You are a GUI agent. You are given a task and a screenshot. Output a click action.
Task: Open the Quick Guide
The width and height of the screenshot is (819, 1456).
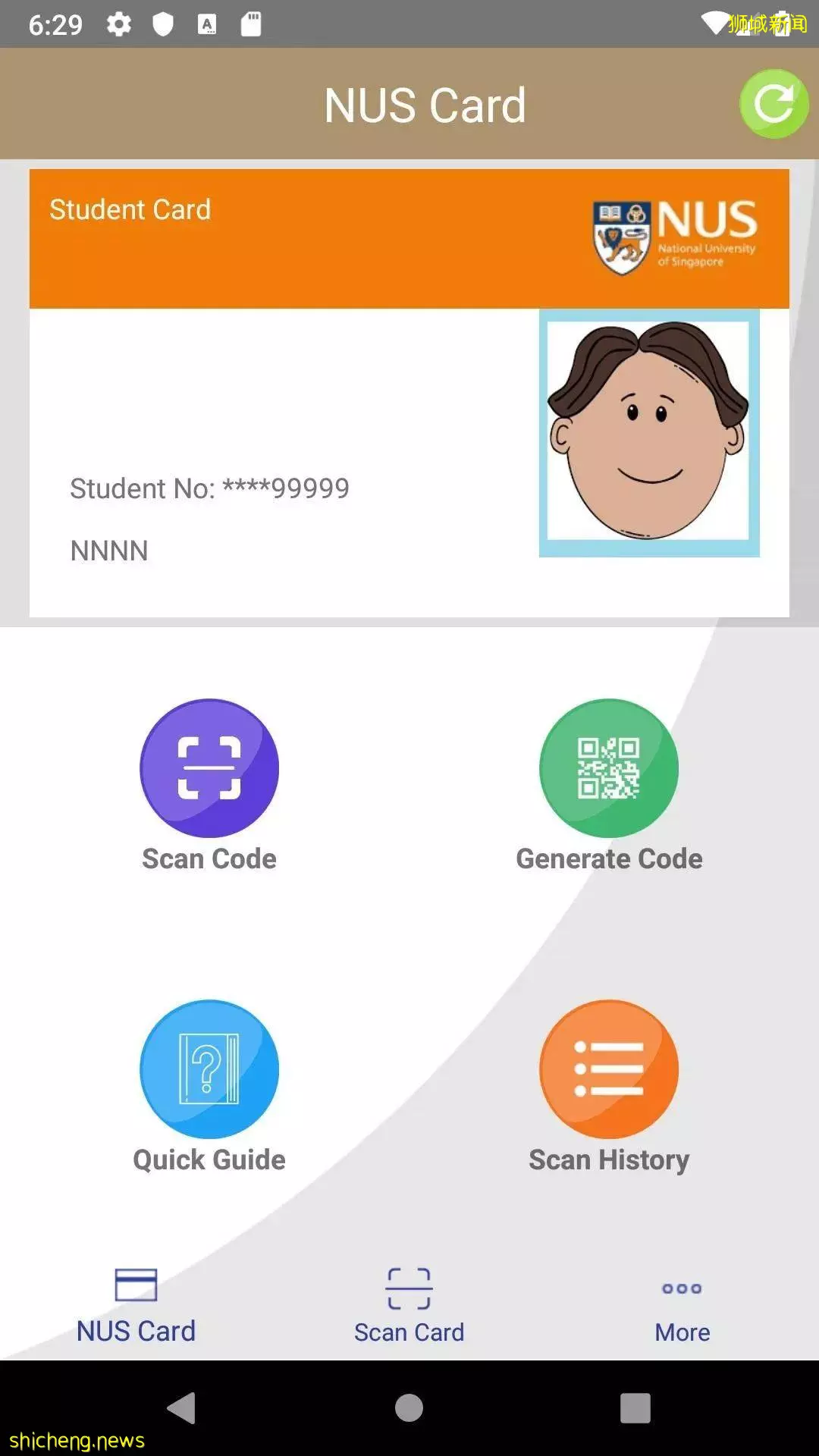pos(209,1069)
